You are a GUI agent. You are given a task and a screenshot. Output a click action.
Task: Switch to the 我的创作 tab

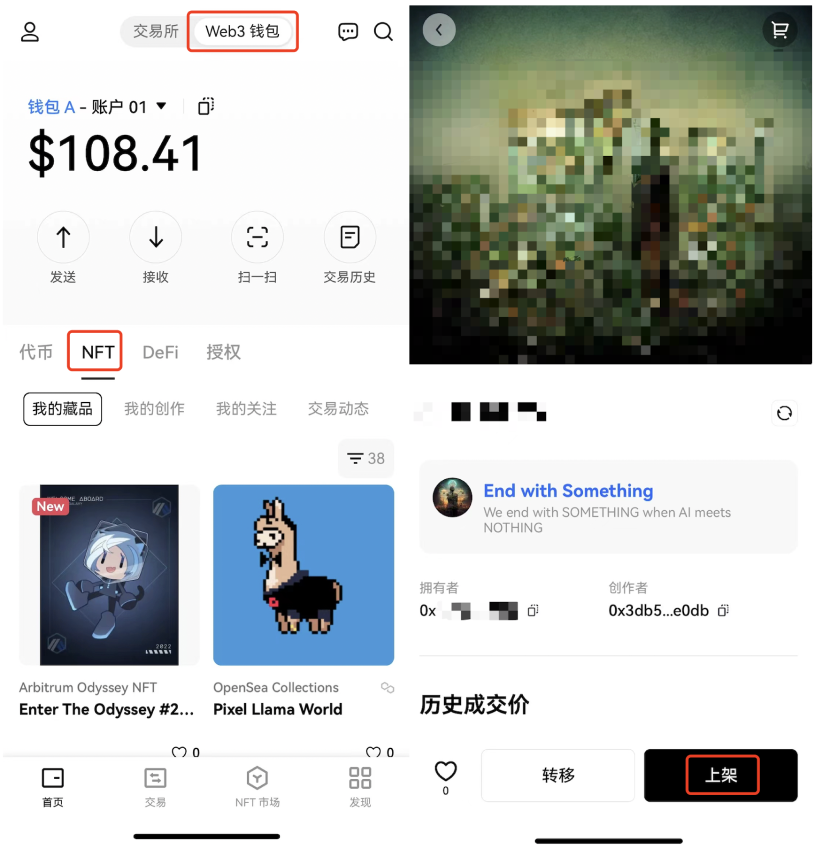click(154, 409)
